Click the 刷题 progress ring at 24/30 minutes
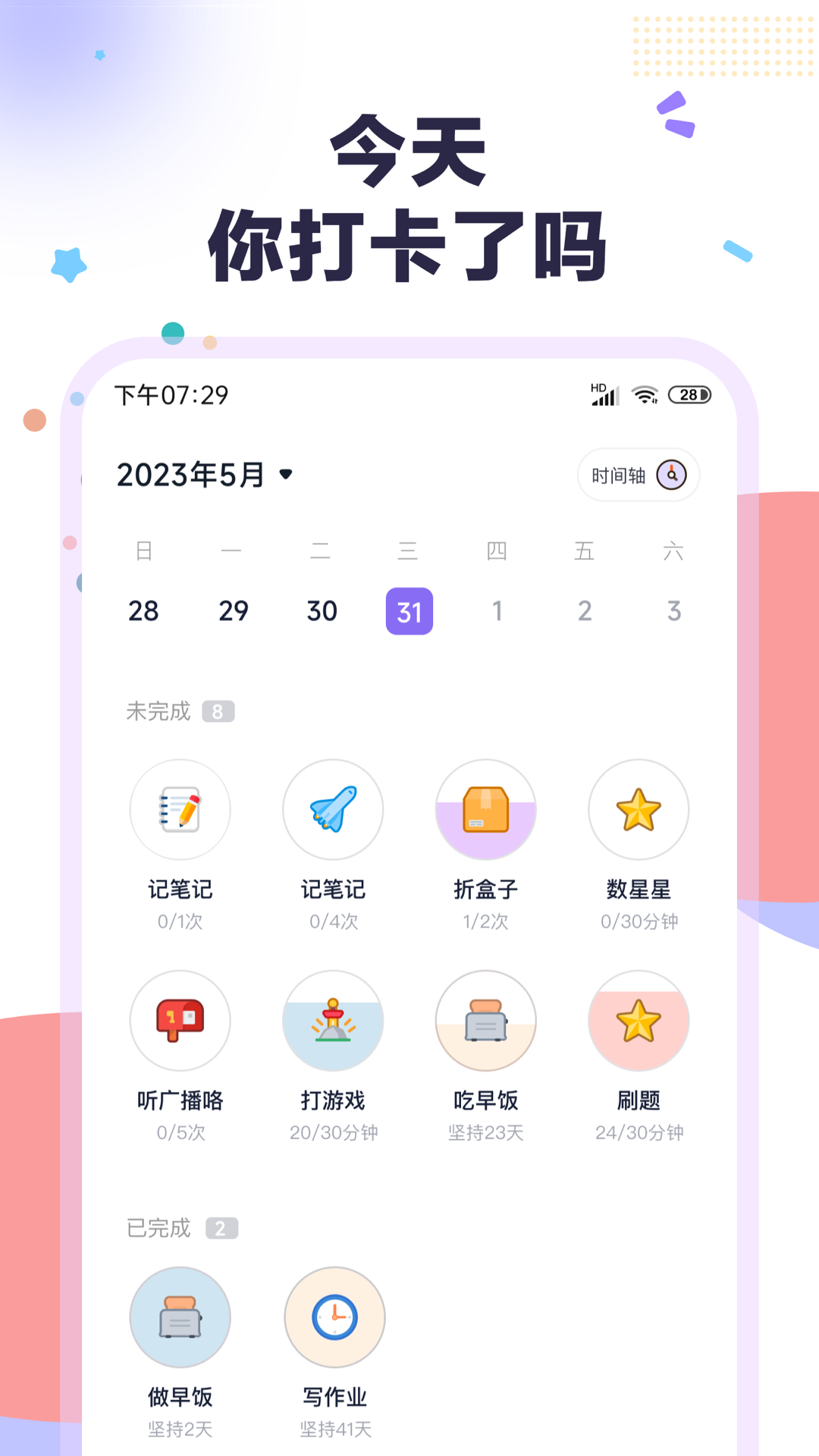The width and height of the screenshot is (819, 1456). point(639,1021)
